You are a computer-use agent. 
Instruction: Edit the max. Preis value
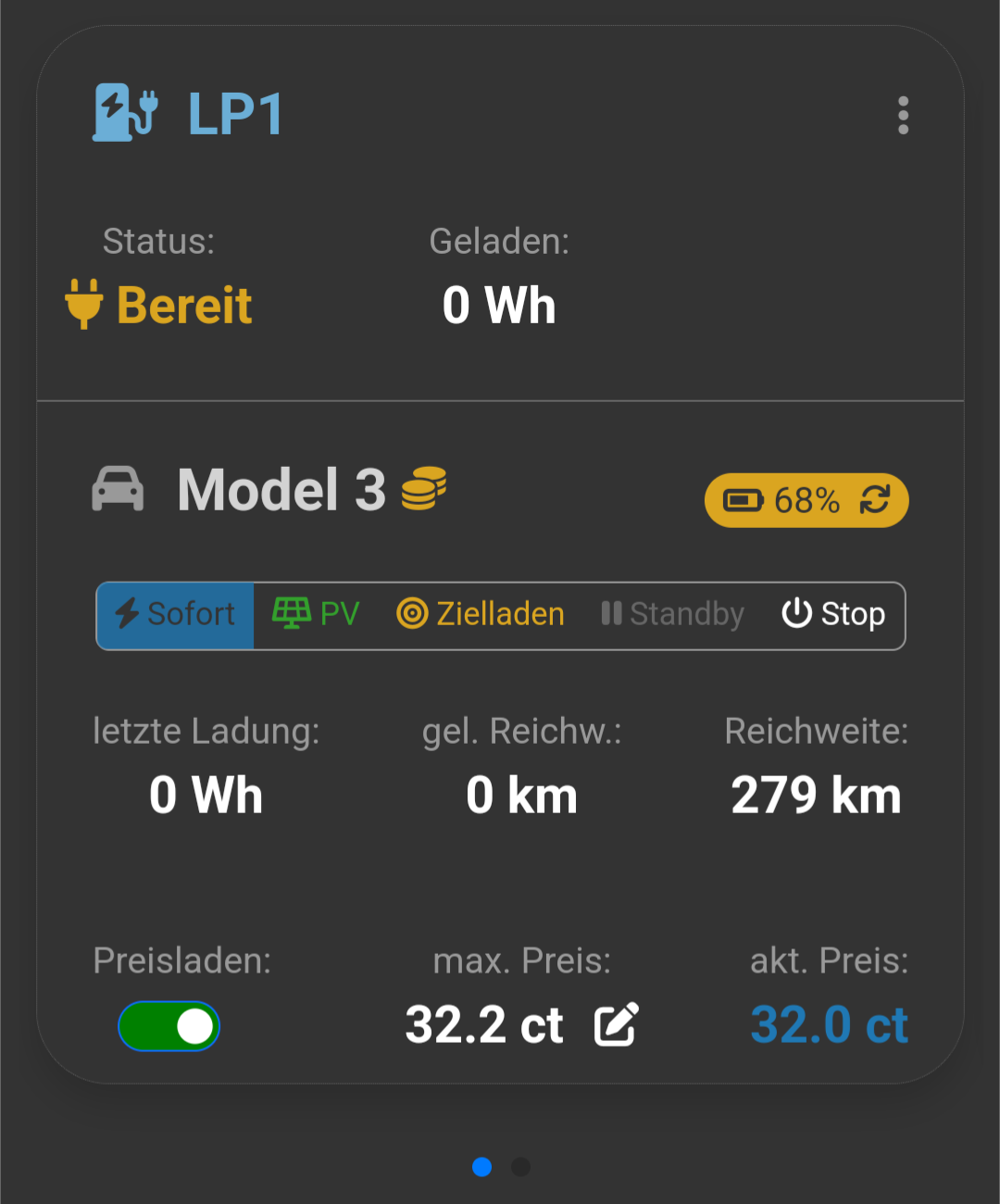[x=617, y=1024]
